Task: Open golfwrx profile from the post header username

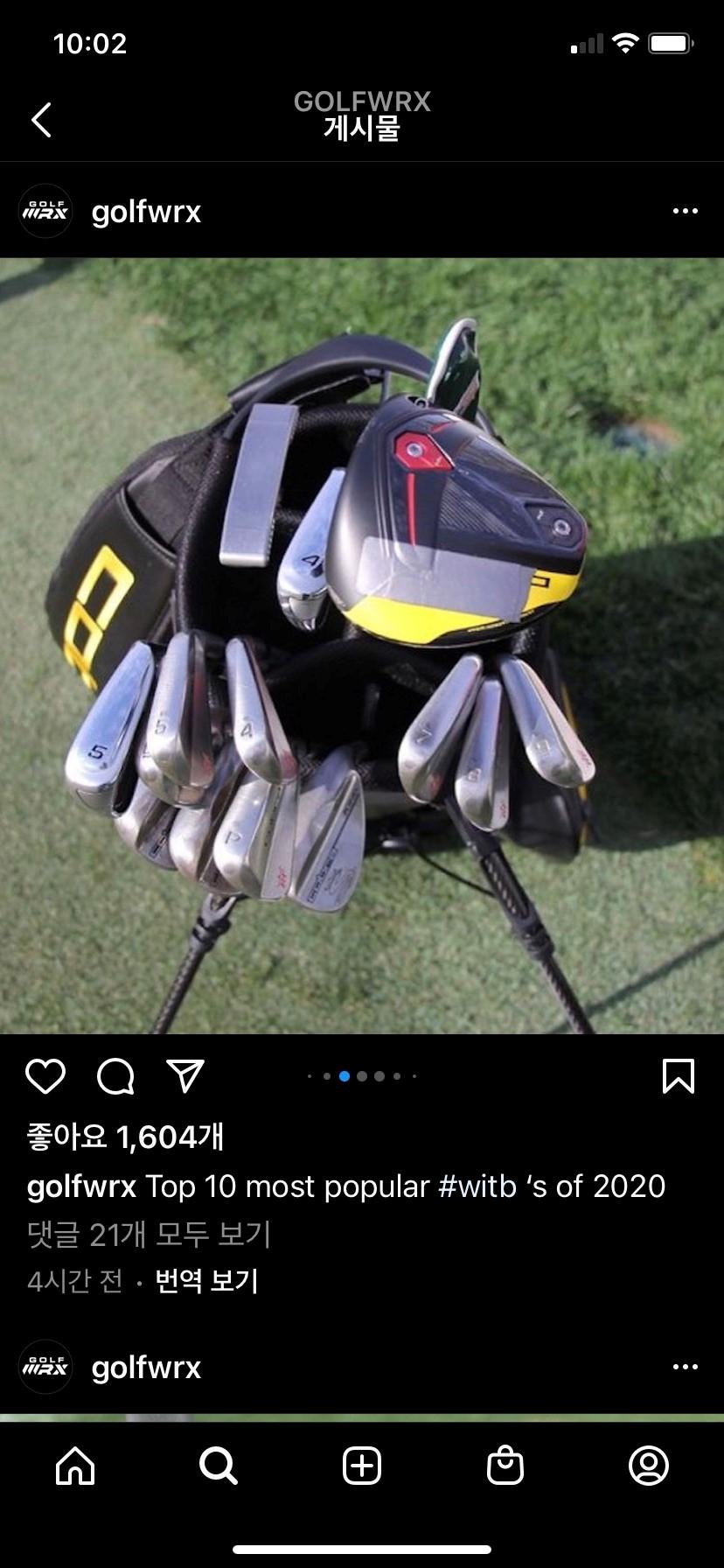Action: pos(146,212)
